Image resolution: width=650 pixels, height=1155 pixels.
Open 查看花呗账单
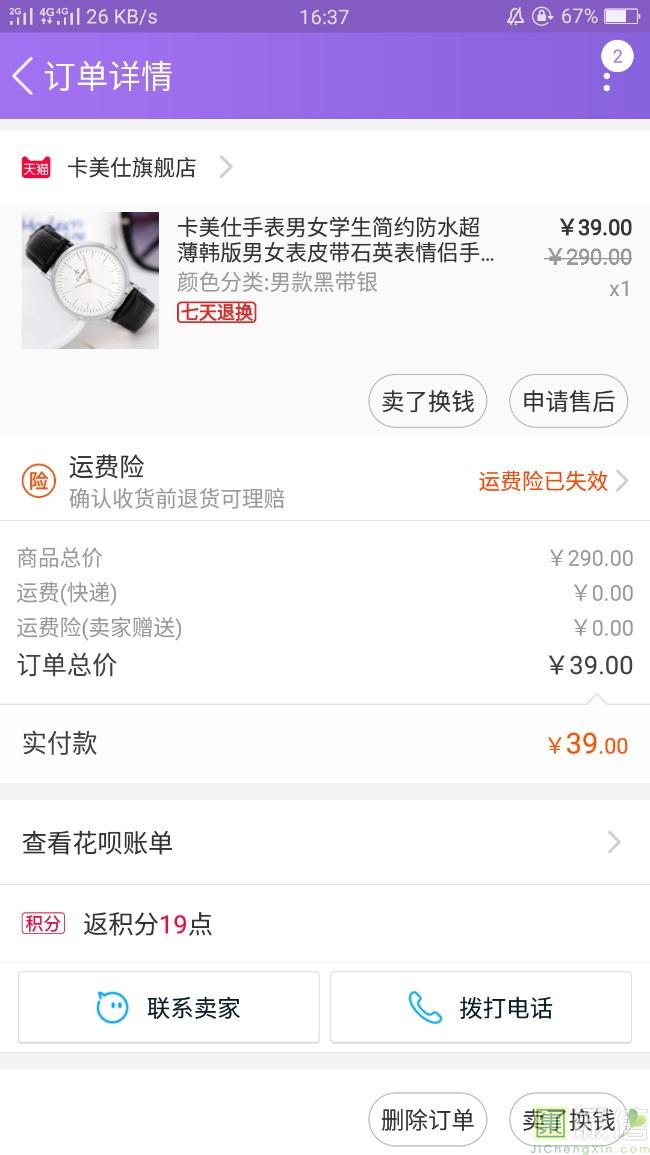point(325,843)
